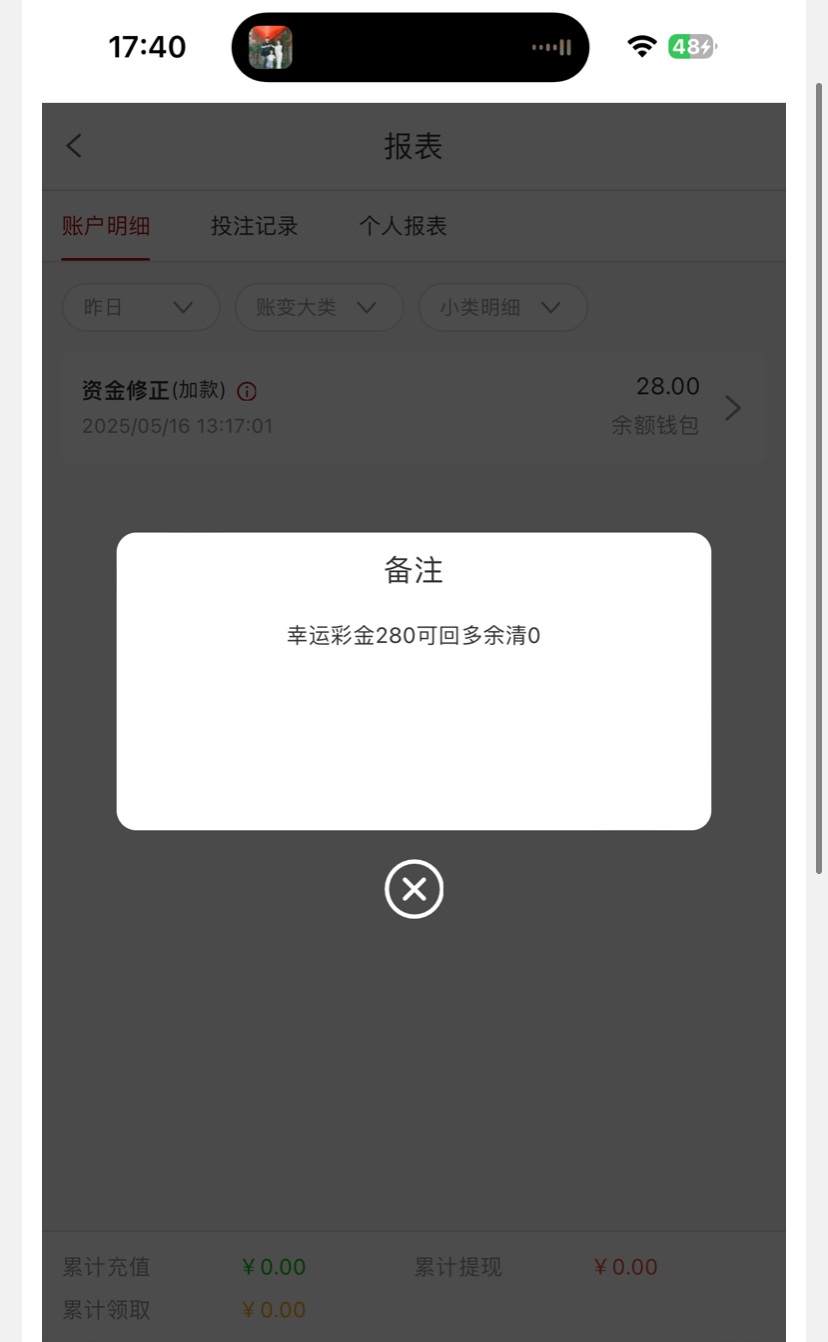
Task: Select the 账户明细 tab
Action: 106,226
